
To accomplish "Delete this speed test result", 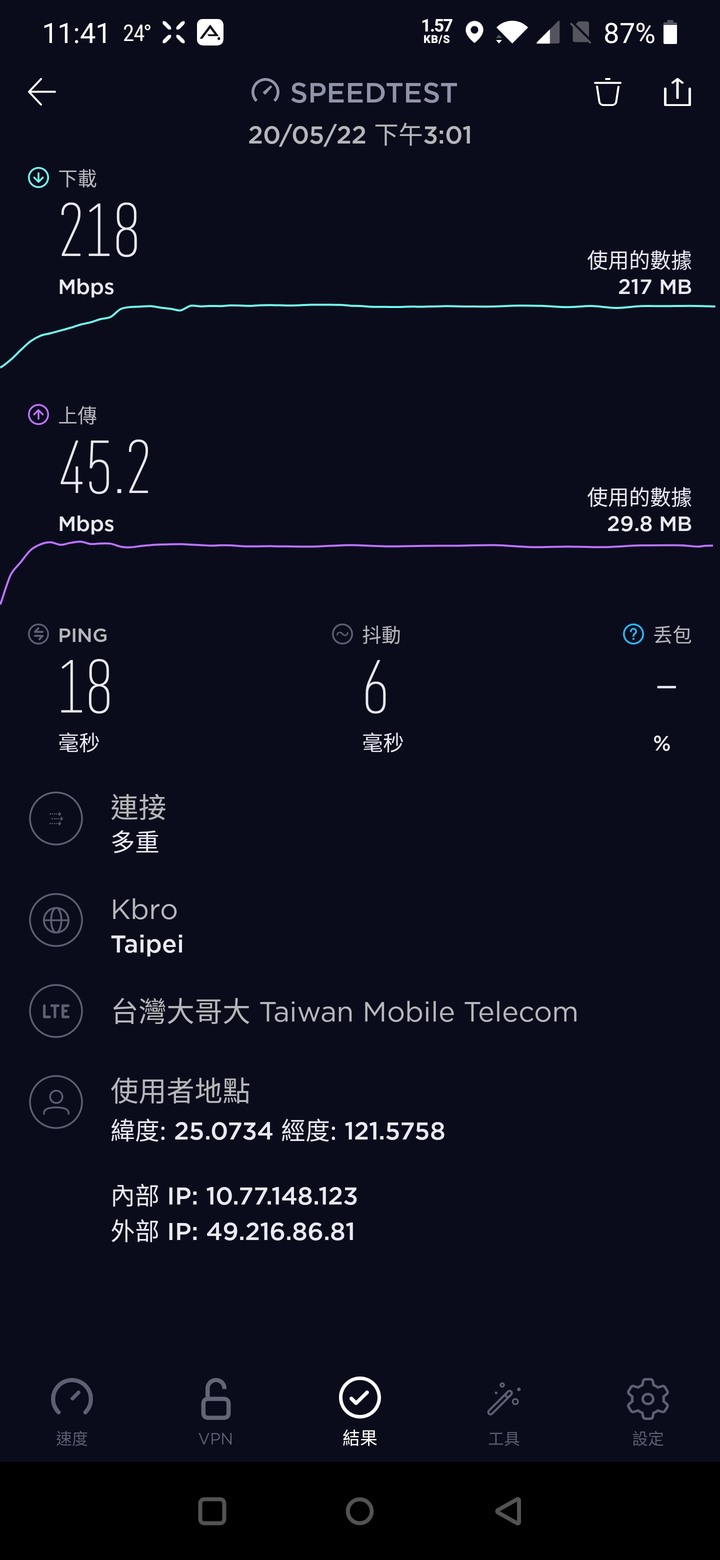I will (607, 93).
